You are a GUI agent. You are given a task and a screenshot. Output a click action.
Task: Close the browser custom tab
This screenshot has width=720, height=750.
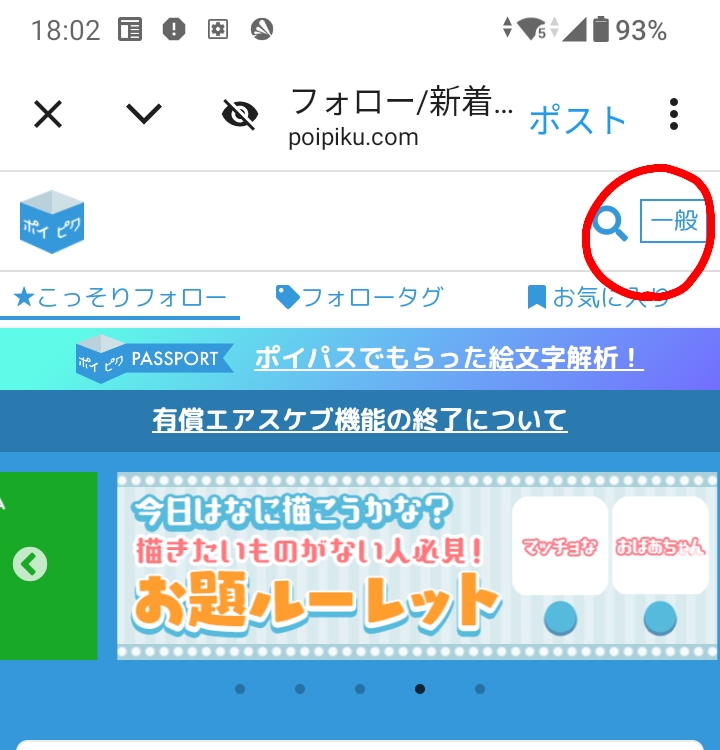pos(48,115)
